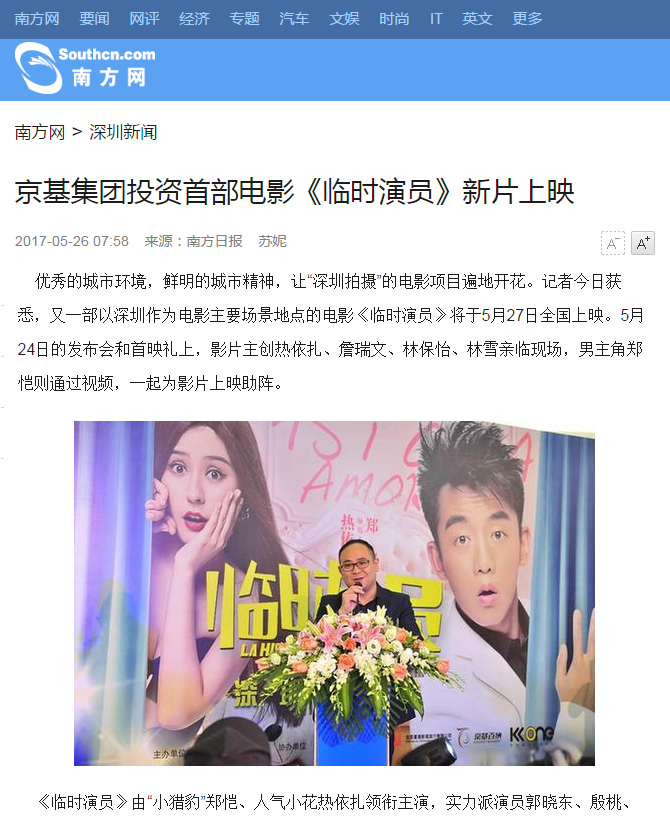Decrease the article font size

coord(613,243)
